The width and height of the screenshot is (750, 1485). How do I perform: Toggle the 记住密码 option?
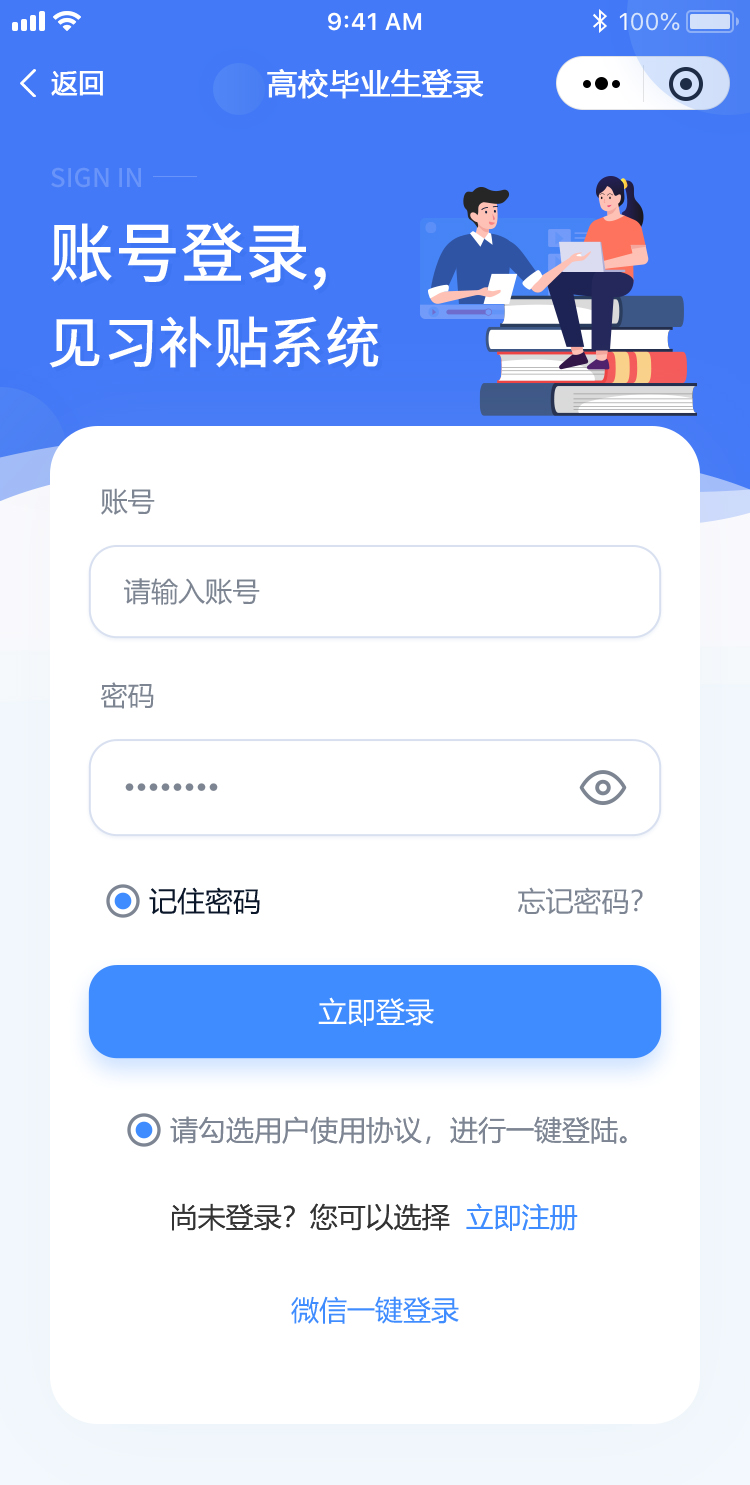[124, 902]
